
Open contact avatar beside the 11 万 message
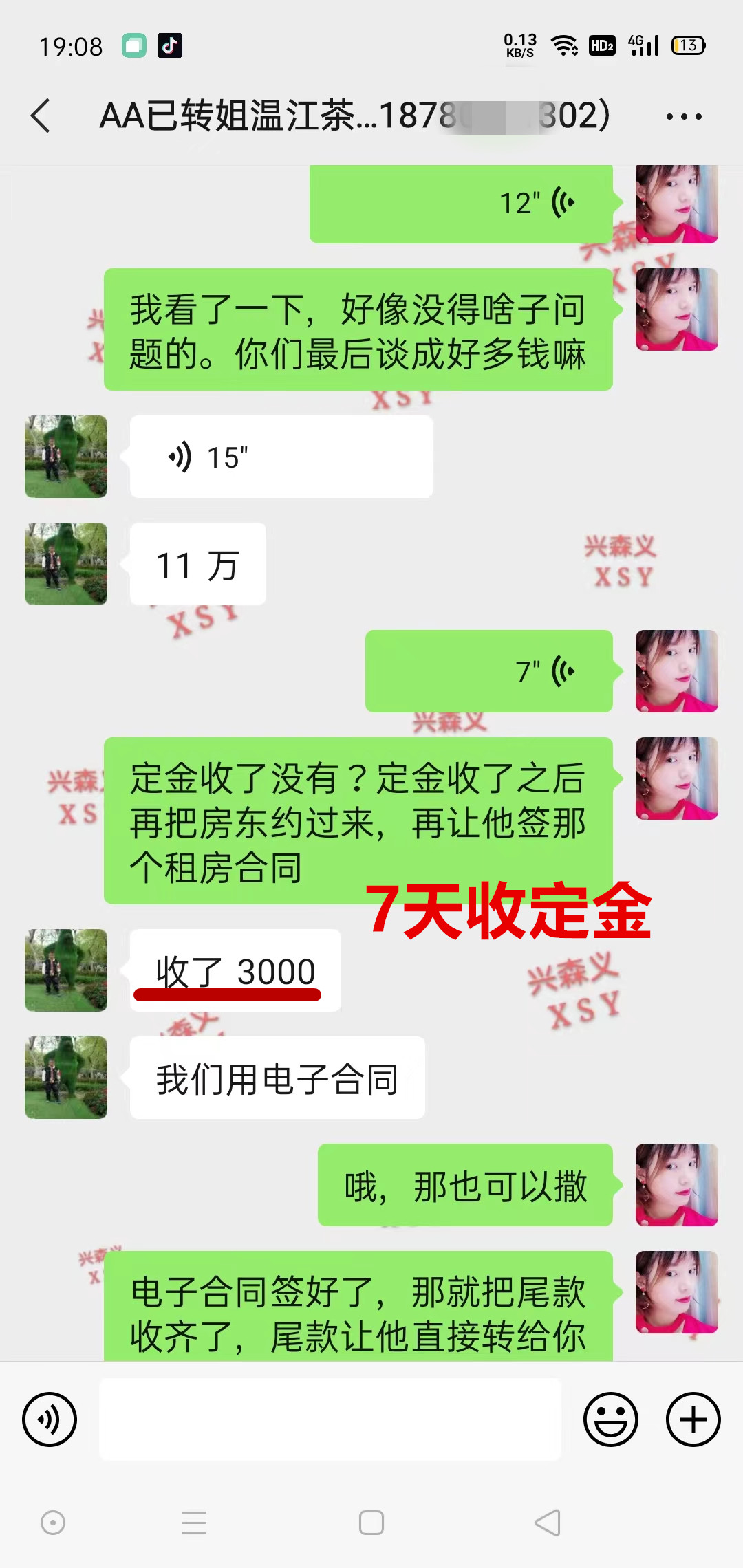pos(66,564)
